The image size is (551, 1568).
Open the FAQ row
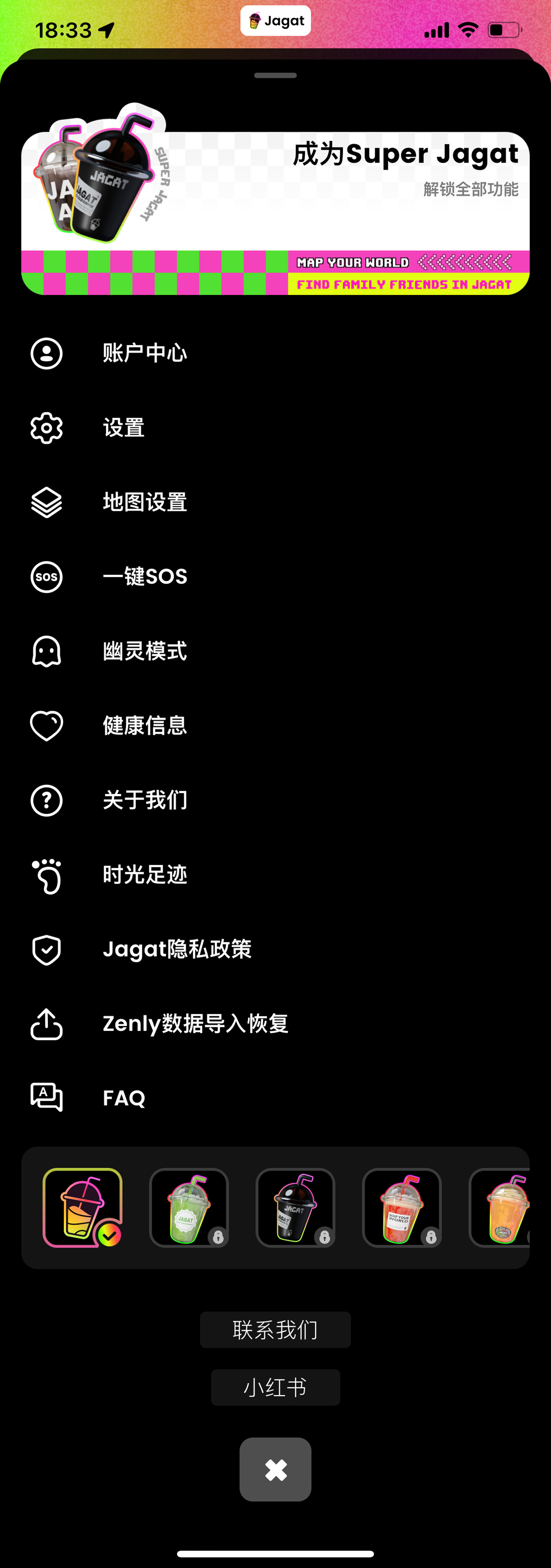124,1098
